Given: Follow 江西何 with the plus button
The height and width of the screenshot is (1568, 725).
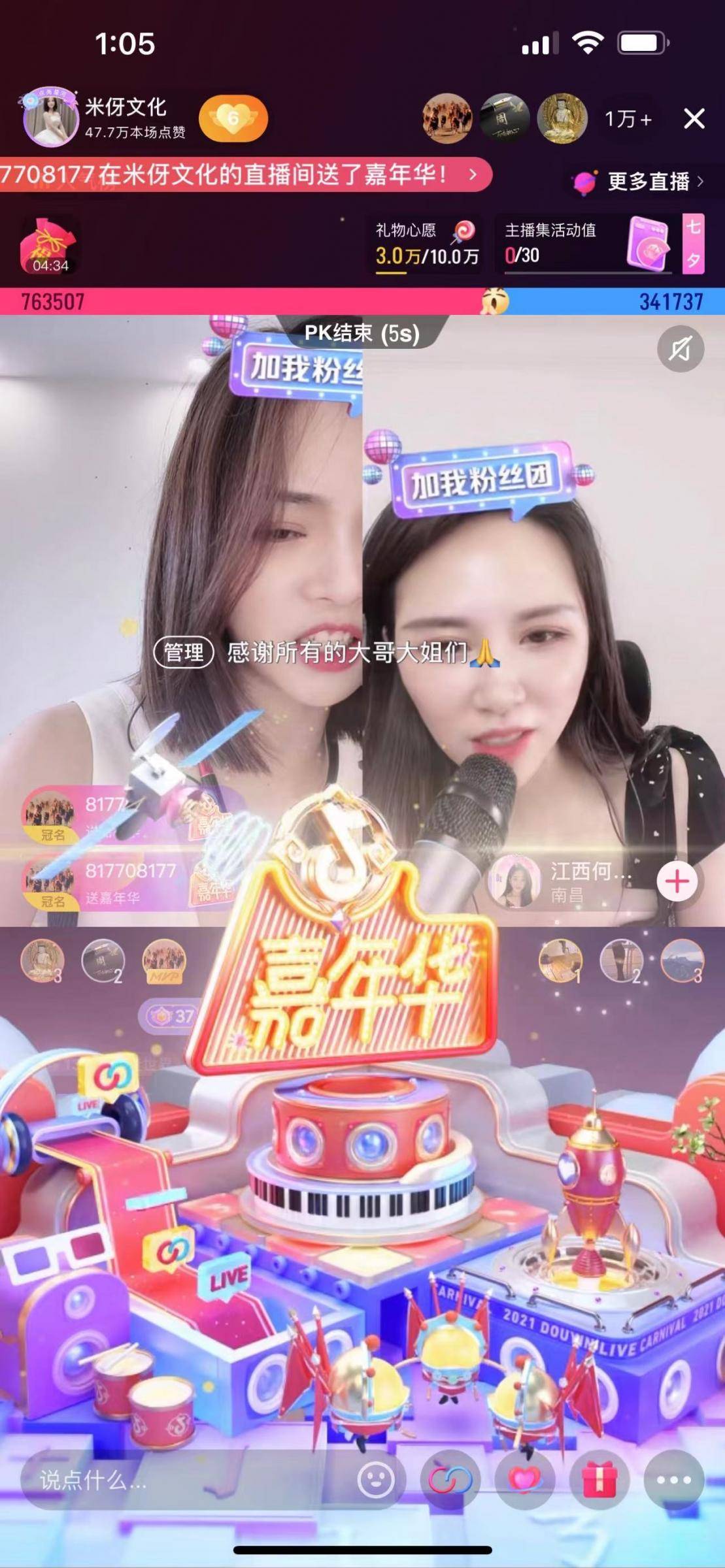Looking at the screenshot, I should pos(677,881).
